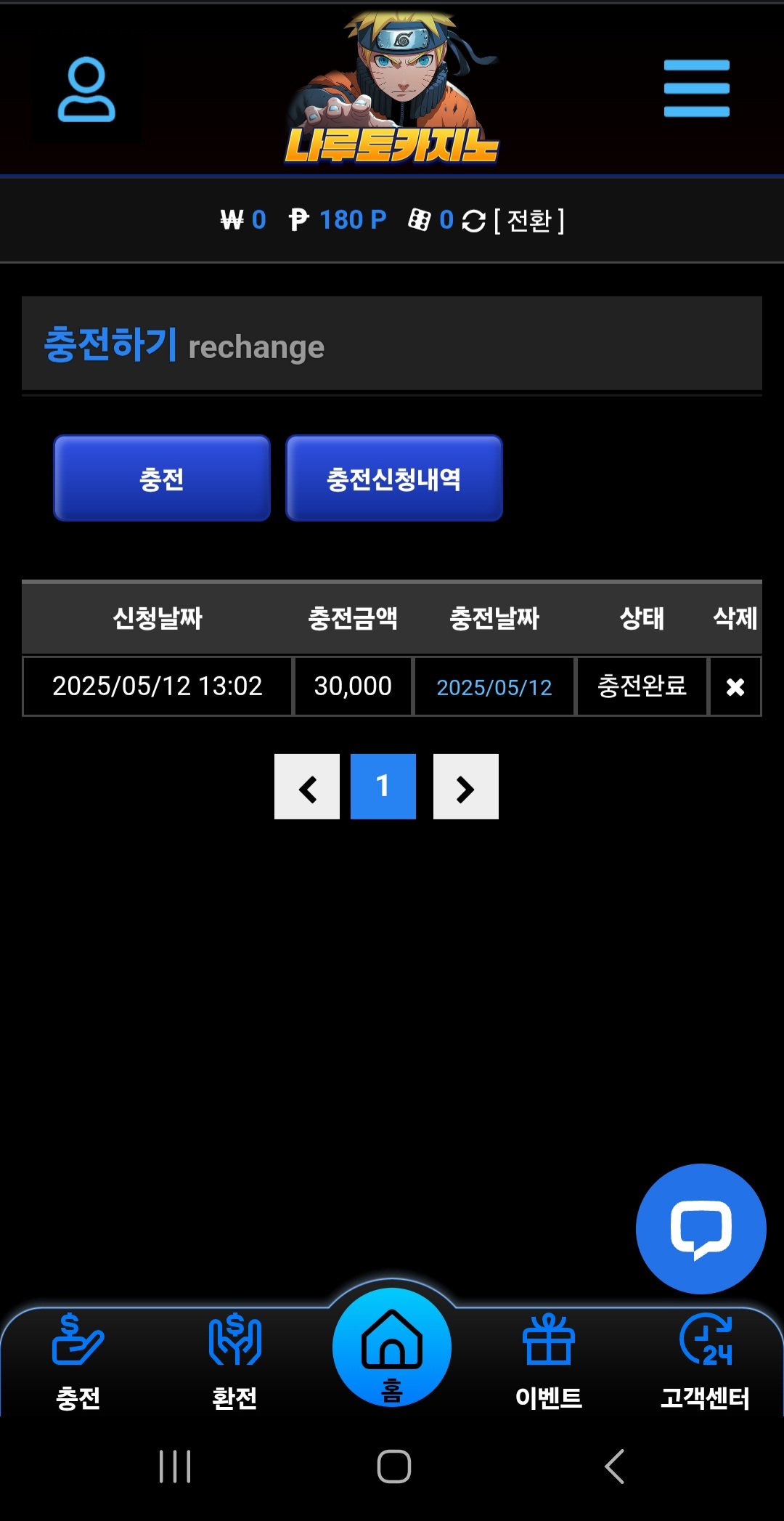Tap the 전환 convert link
The image size is (784, 1521).
click(529, 220)
